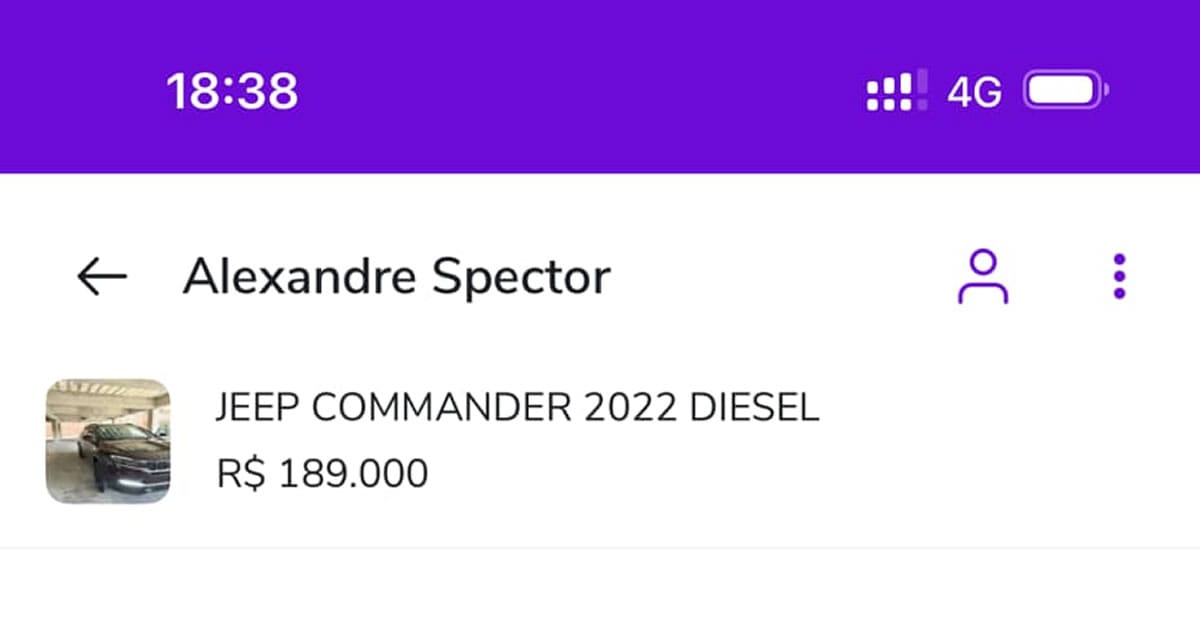Go back using the arrow icon
This screenshot has height=630, width=1200.
[x=102, y=277]
